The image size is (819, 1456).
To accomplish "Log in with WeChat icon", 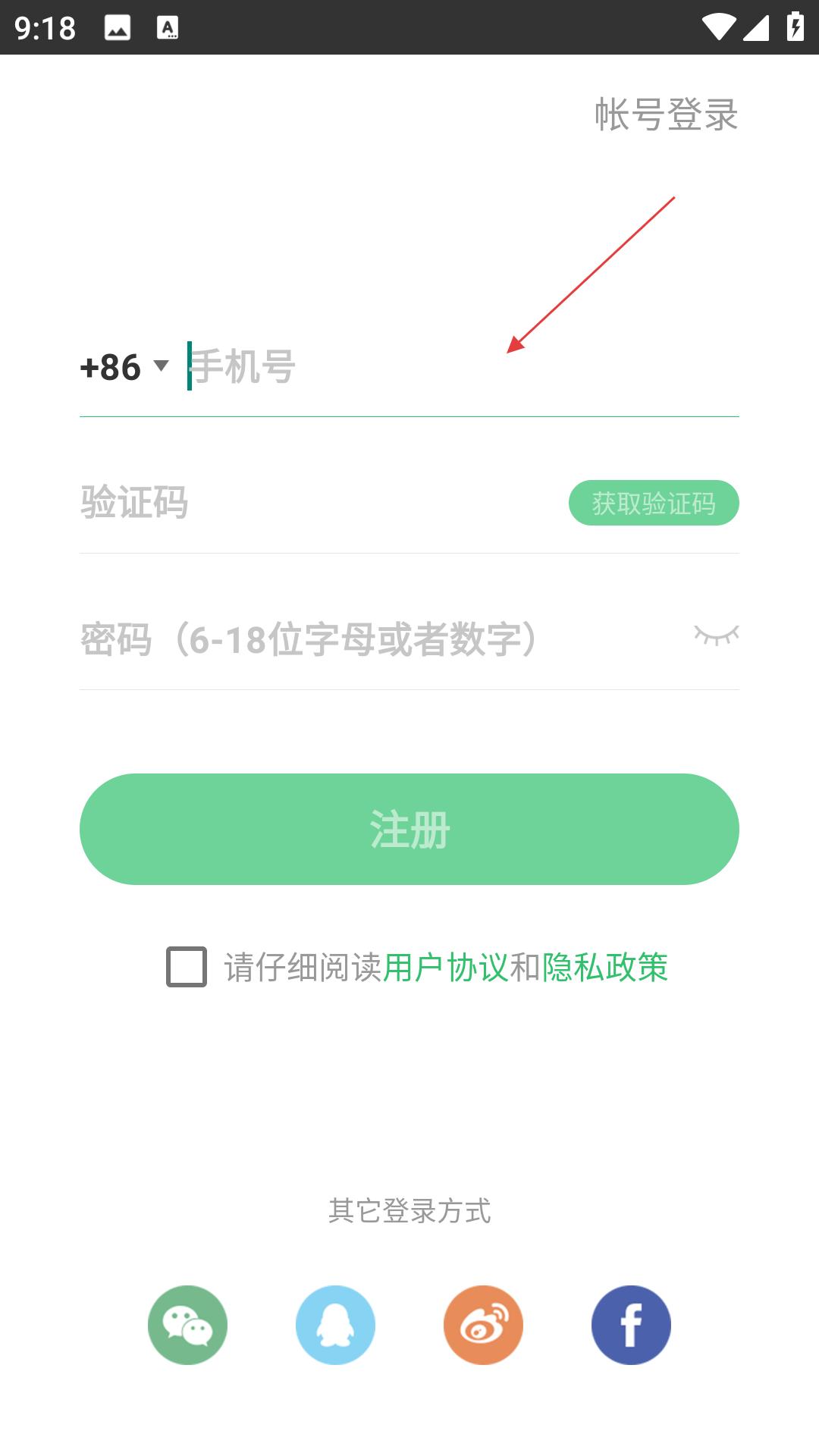I will click(187, 1325).
